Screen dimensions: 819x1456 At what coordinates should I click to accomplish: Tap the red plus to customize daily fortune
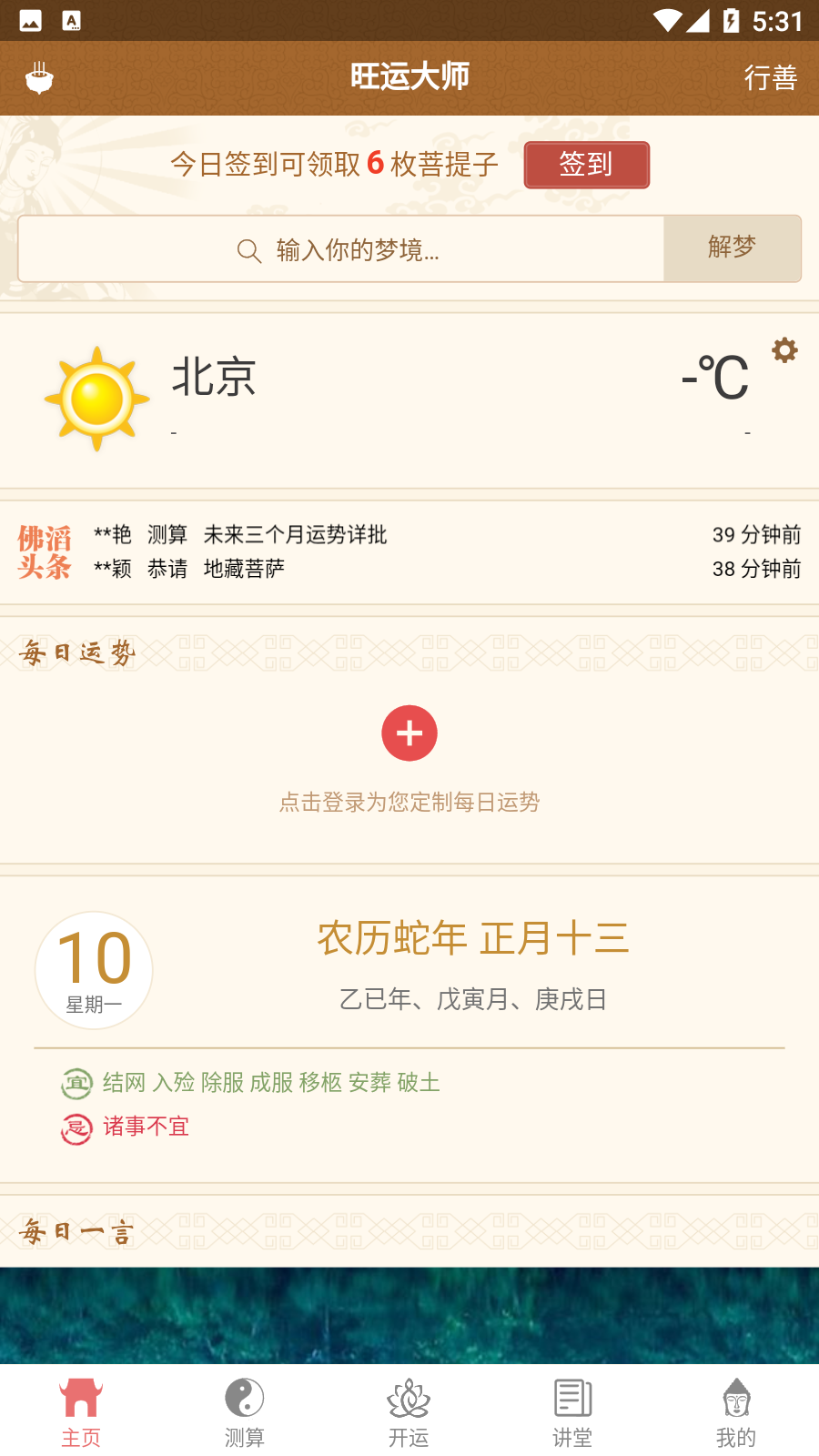point(409,733)
